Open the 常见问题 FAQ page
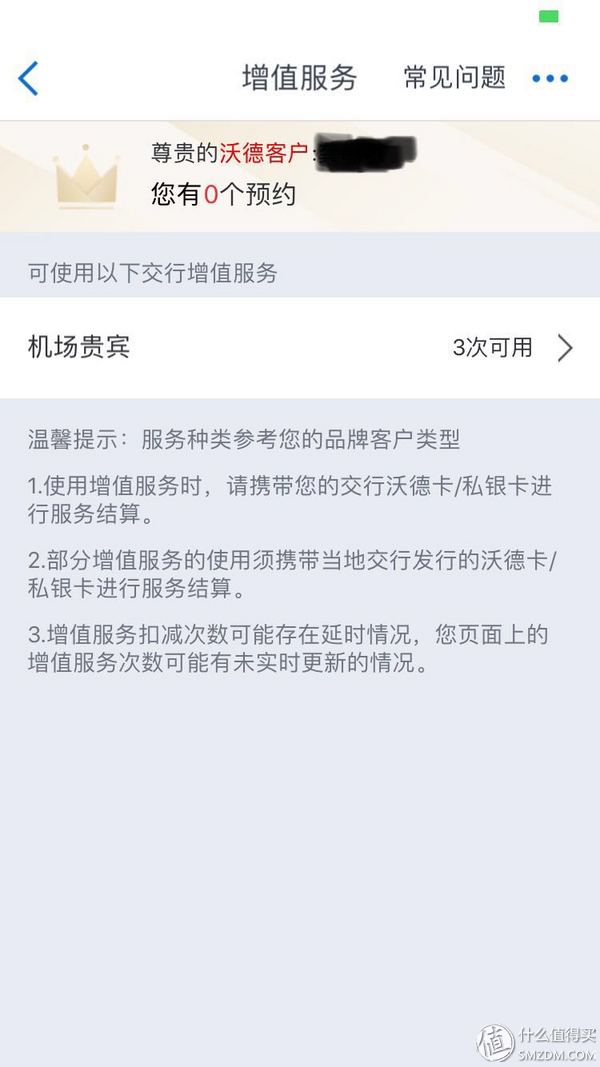The height and width of the screenshot is (1067, 600). [x=454, y=78]
